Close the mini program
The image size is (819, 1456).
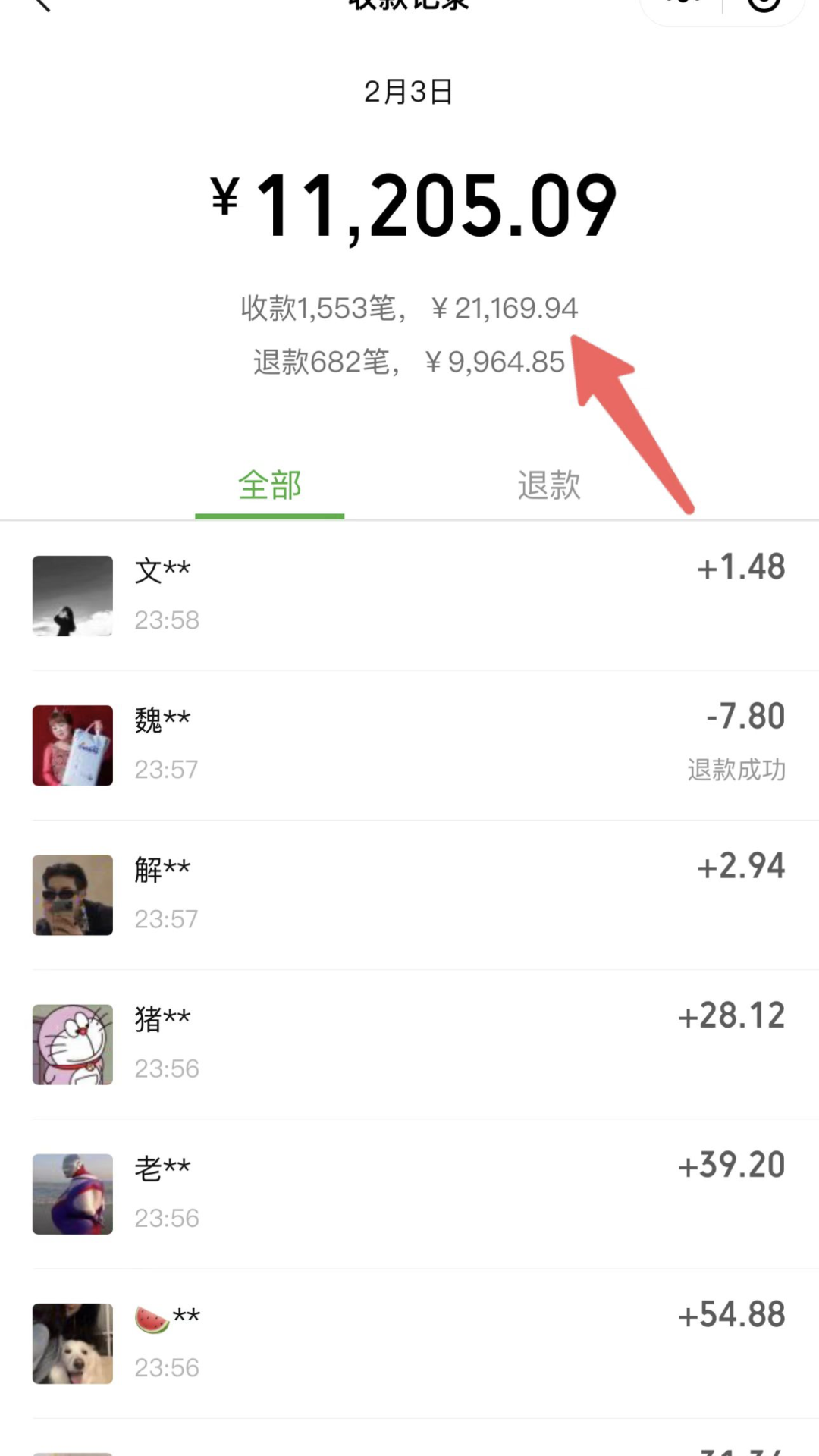[763, 5]
